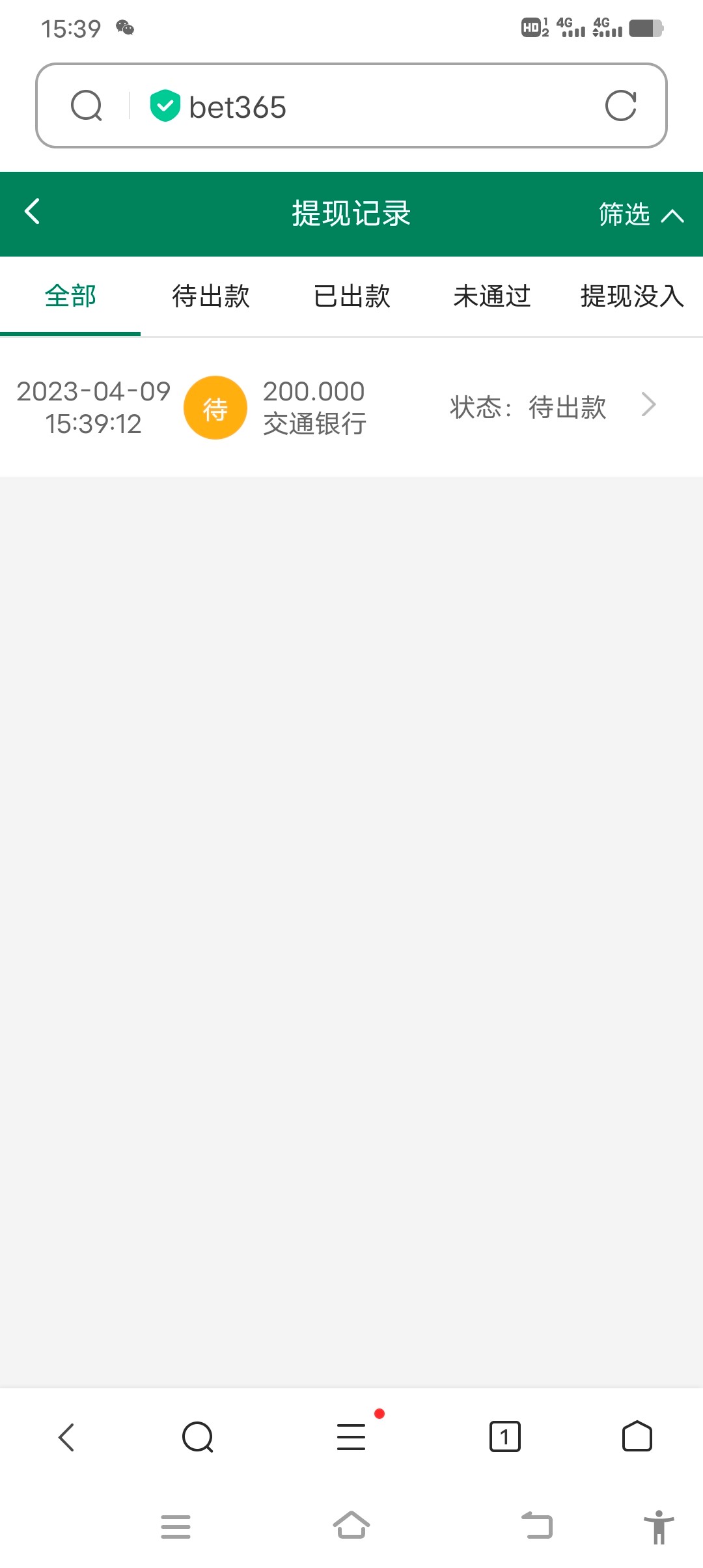Tap the search icon in the address bar
Screen dimensions: 703x1568
[87, 106]
